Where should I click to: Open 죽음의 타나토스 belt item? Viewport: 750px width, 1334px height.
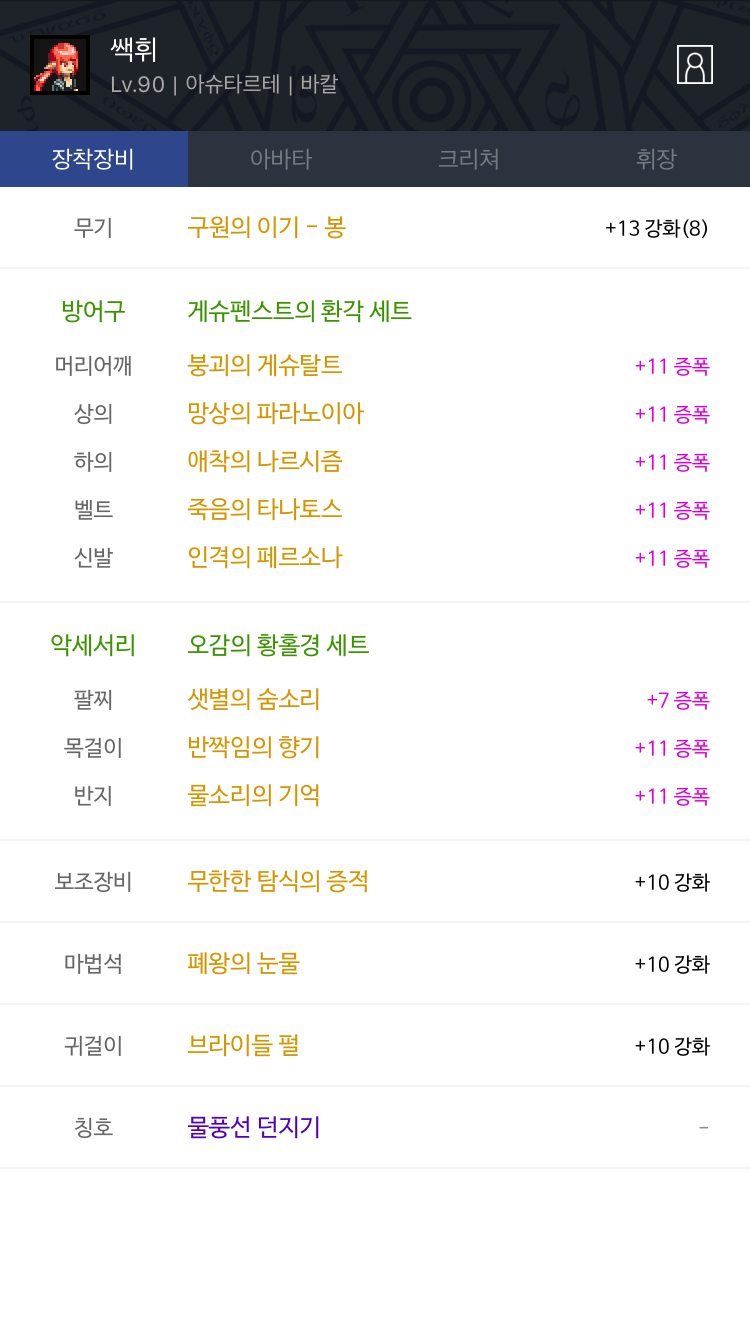[265, 509]
